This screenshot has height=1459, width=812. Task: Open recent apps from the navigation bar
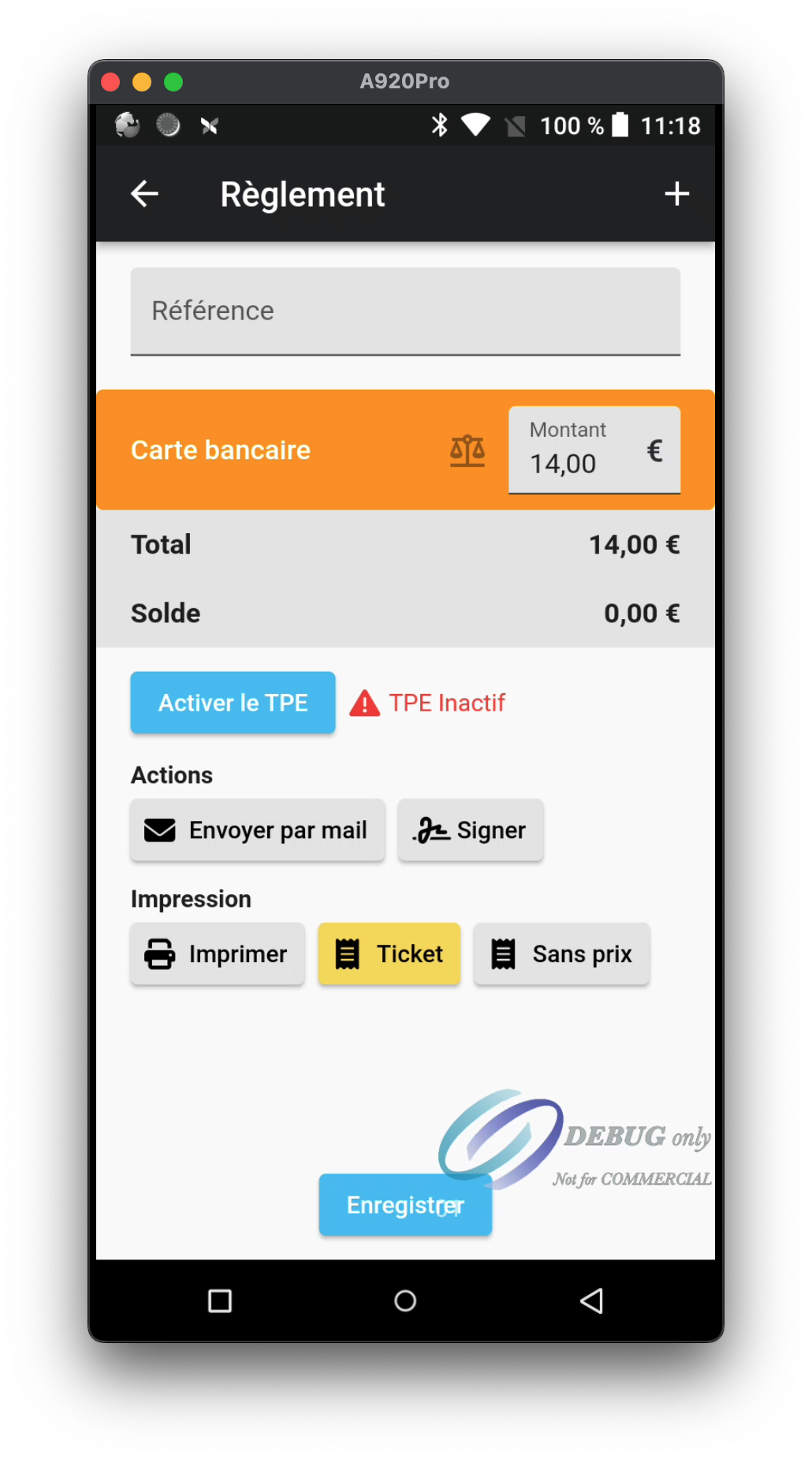pos(220,1300)
